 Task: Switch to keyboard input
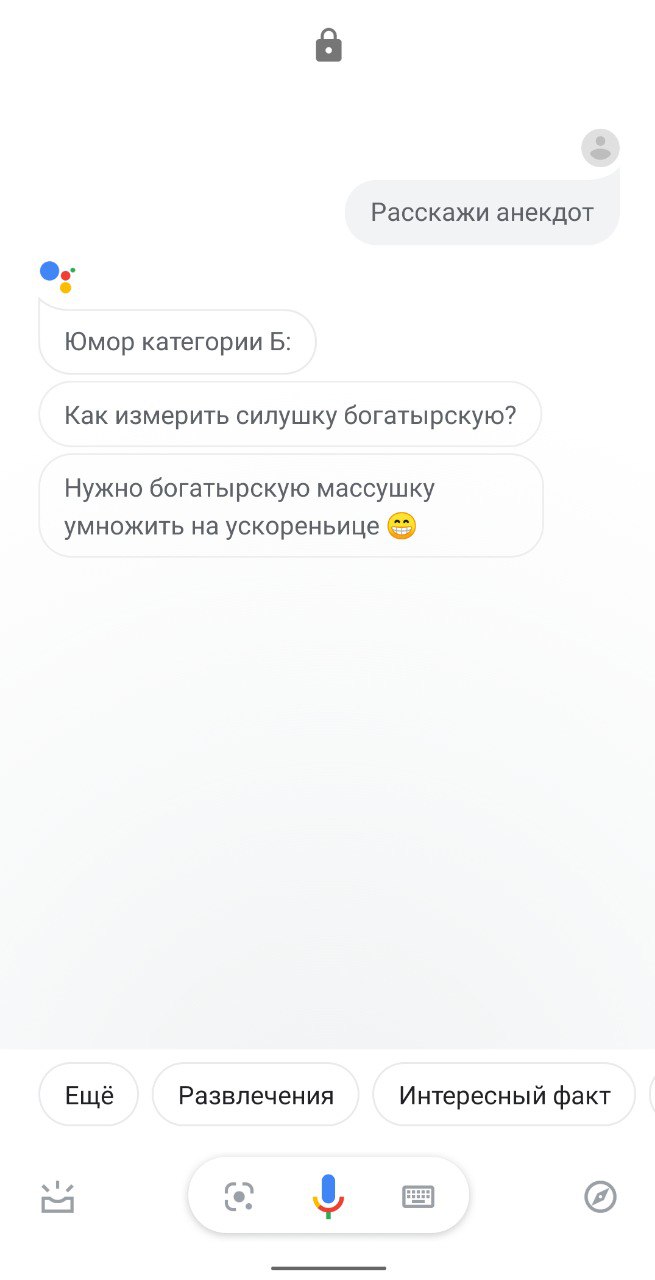(x=418, y=1196)
